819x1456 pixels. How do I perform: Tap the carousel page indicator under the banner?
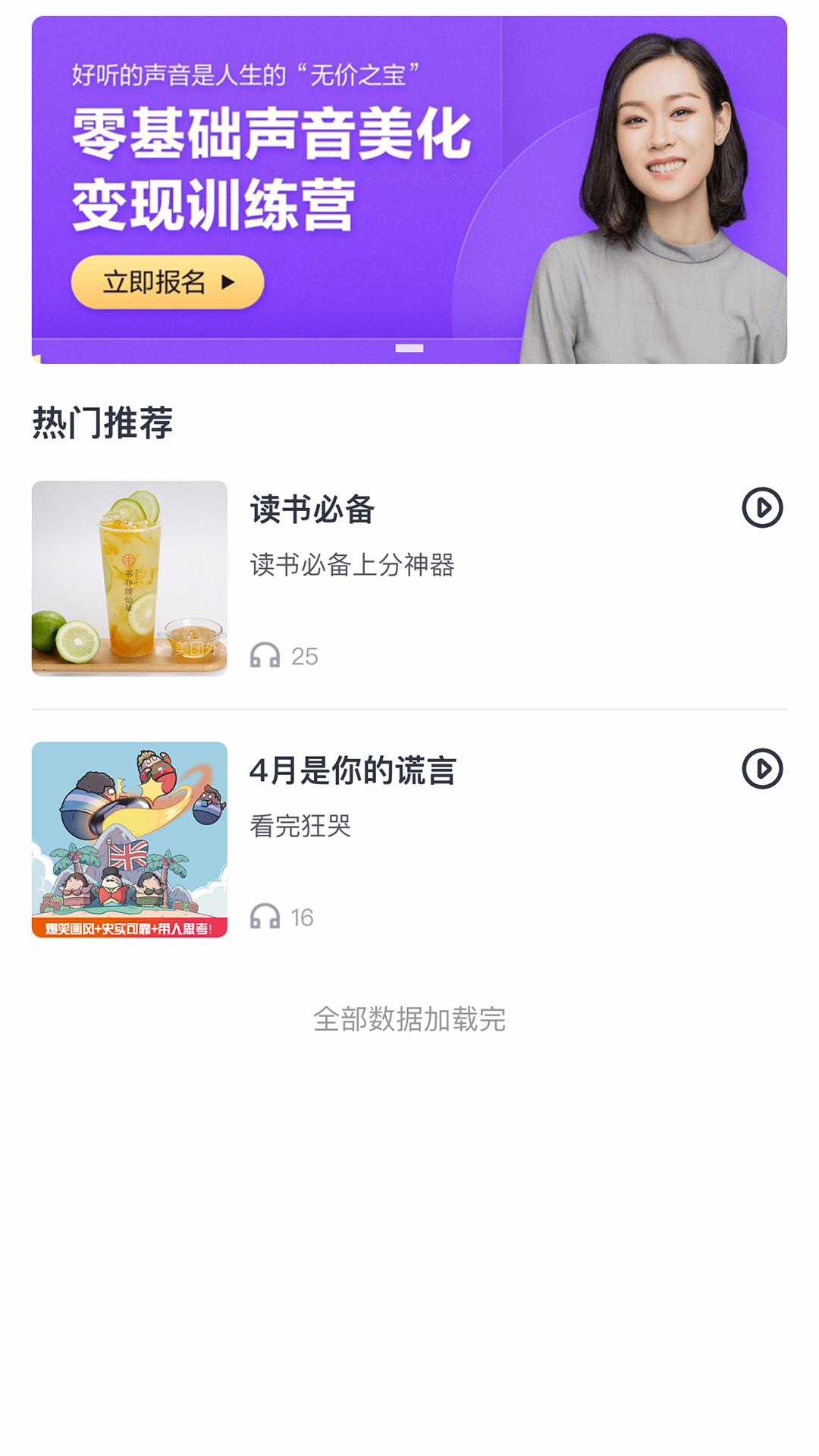click(x=409, y=348)
